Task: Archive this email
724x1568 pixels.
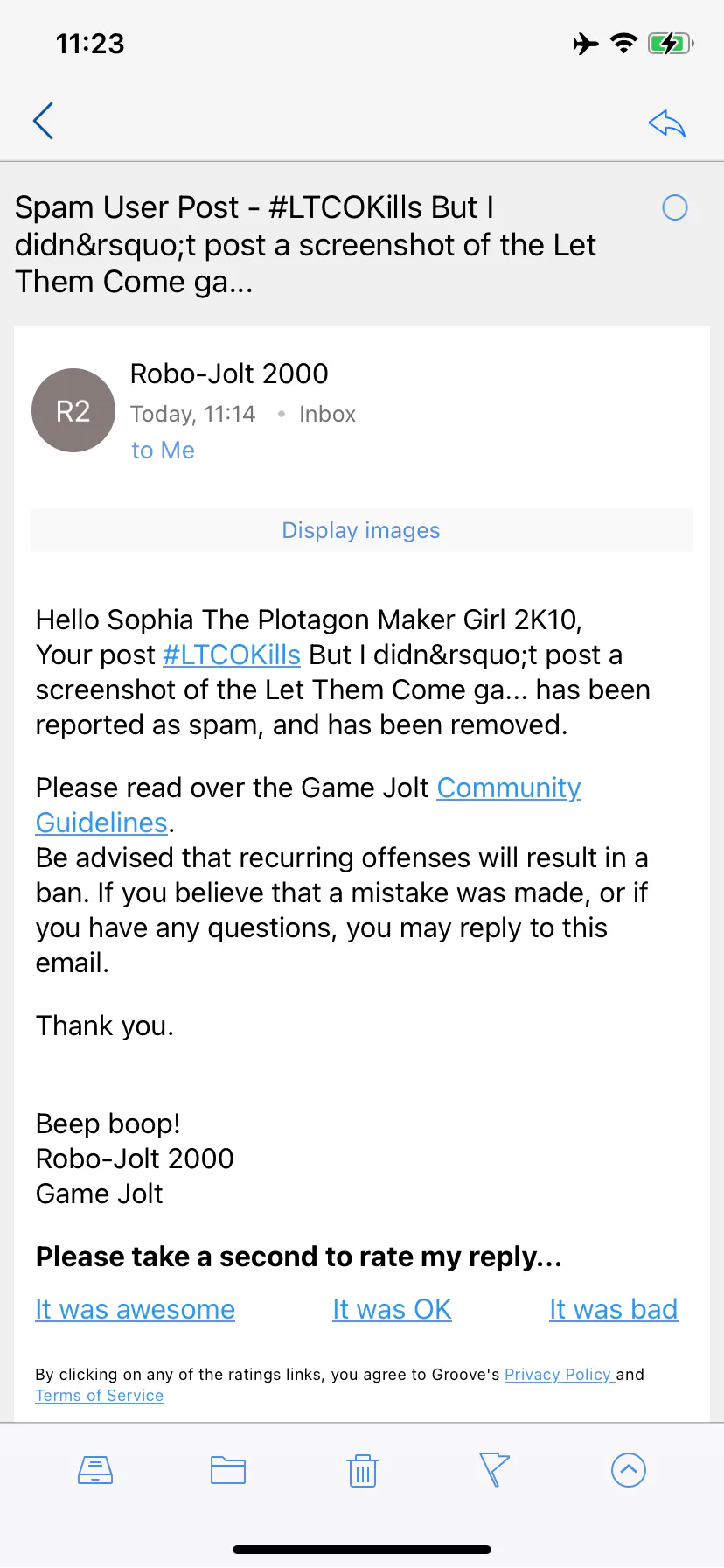Action: coord(95,1470)
